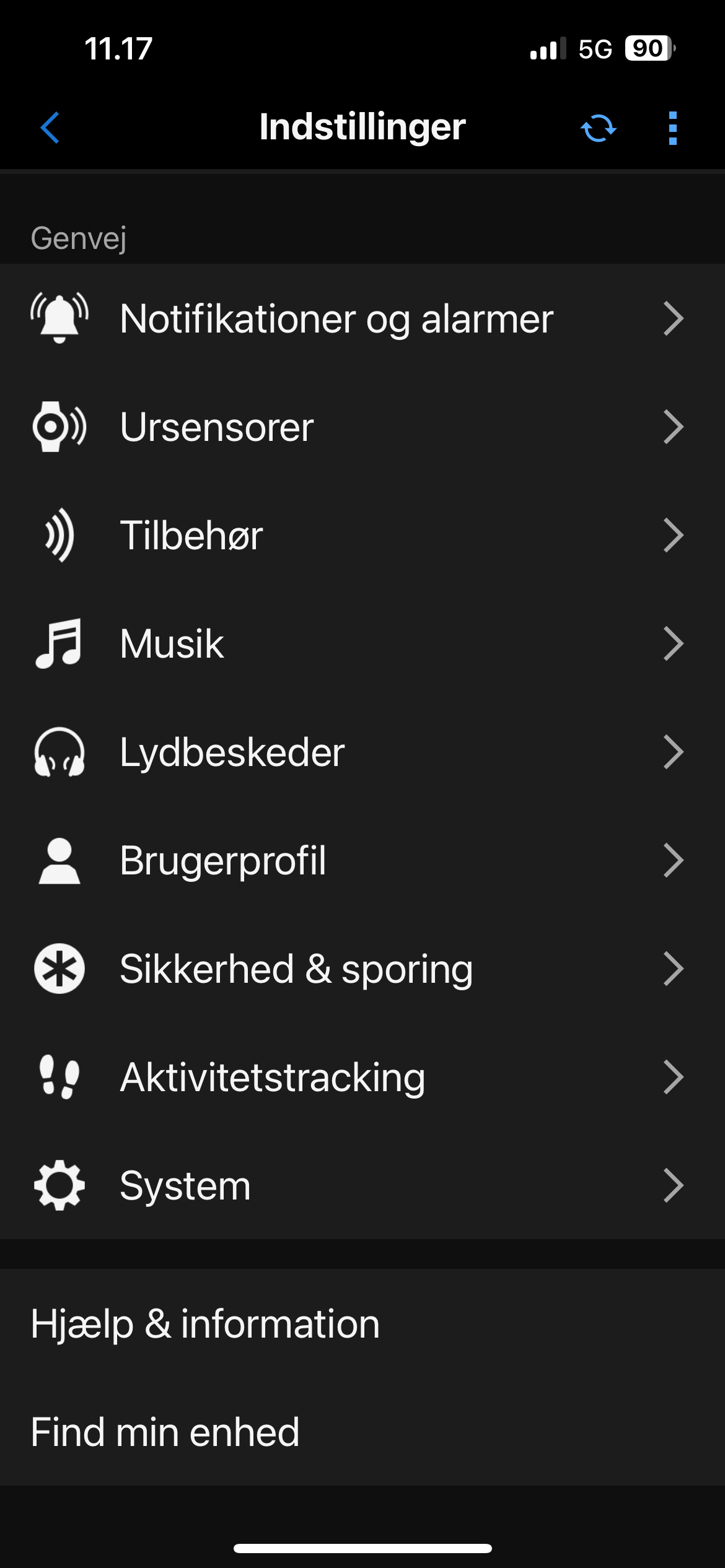Open Aktivitetstracking settings
The width and height of the screenshot is (725, 1568).
[x=362, y=1077]
